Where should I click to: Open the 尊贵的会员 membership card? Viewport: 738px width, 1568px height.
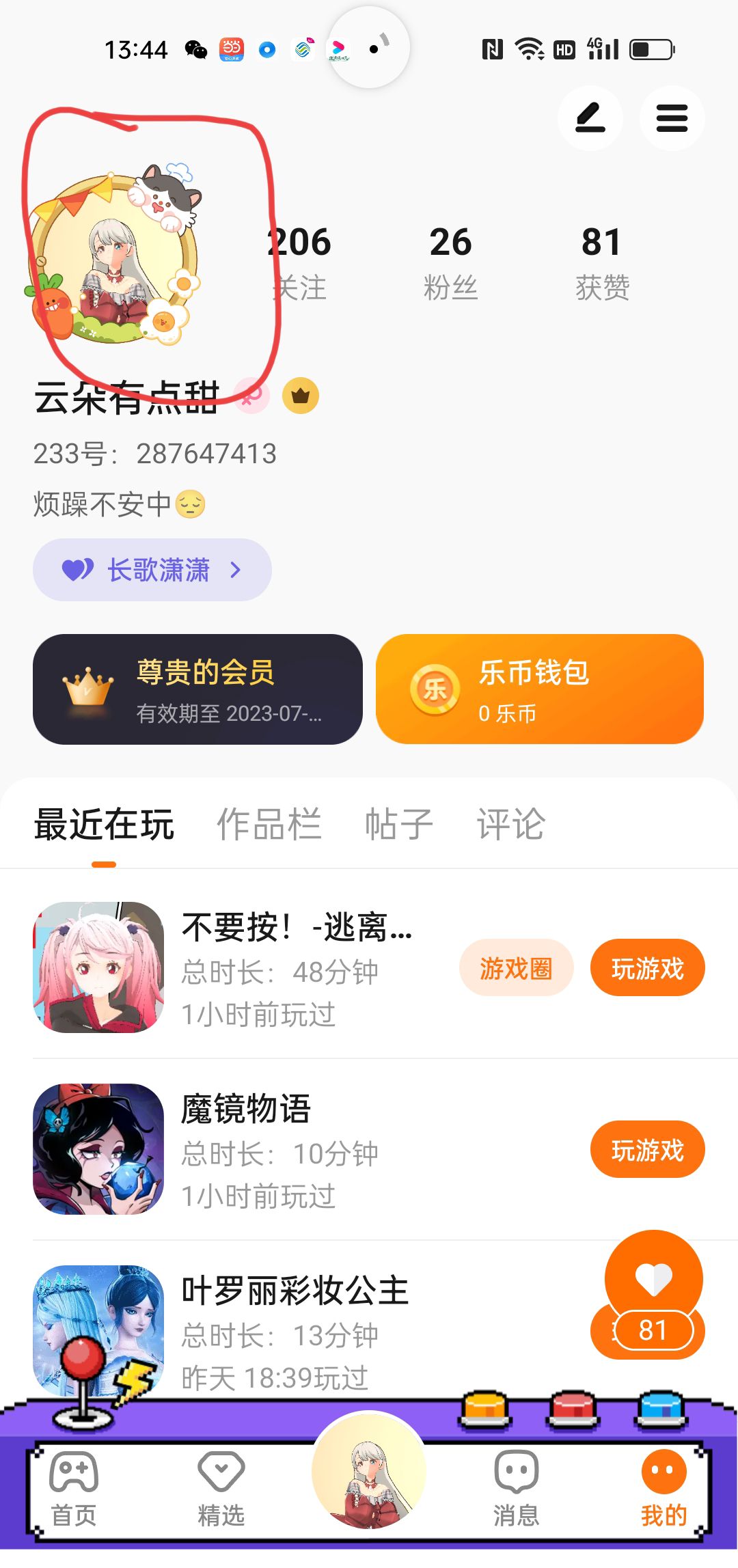pyautogui.click(x=197, y=689)
